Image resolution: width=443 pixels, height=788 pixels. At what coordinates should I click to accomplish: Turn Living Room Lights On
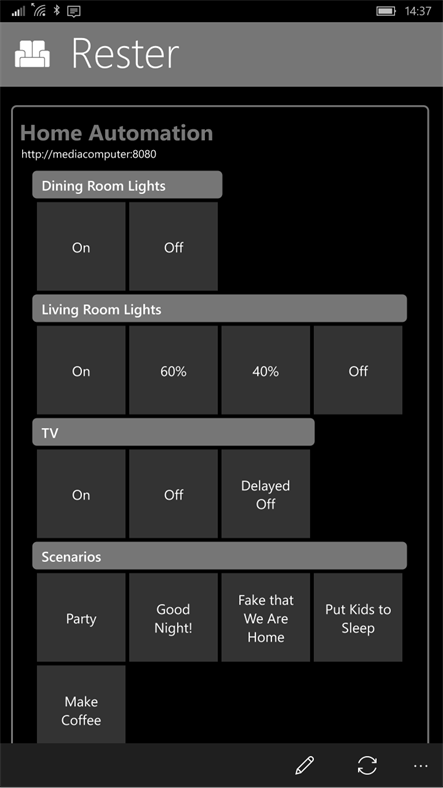tap(81, 370)
